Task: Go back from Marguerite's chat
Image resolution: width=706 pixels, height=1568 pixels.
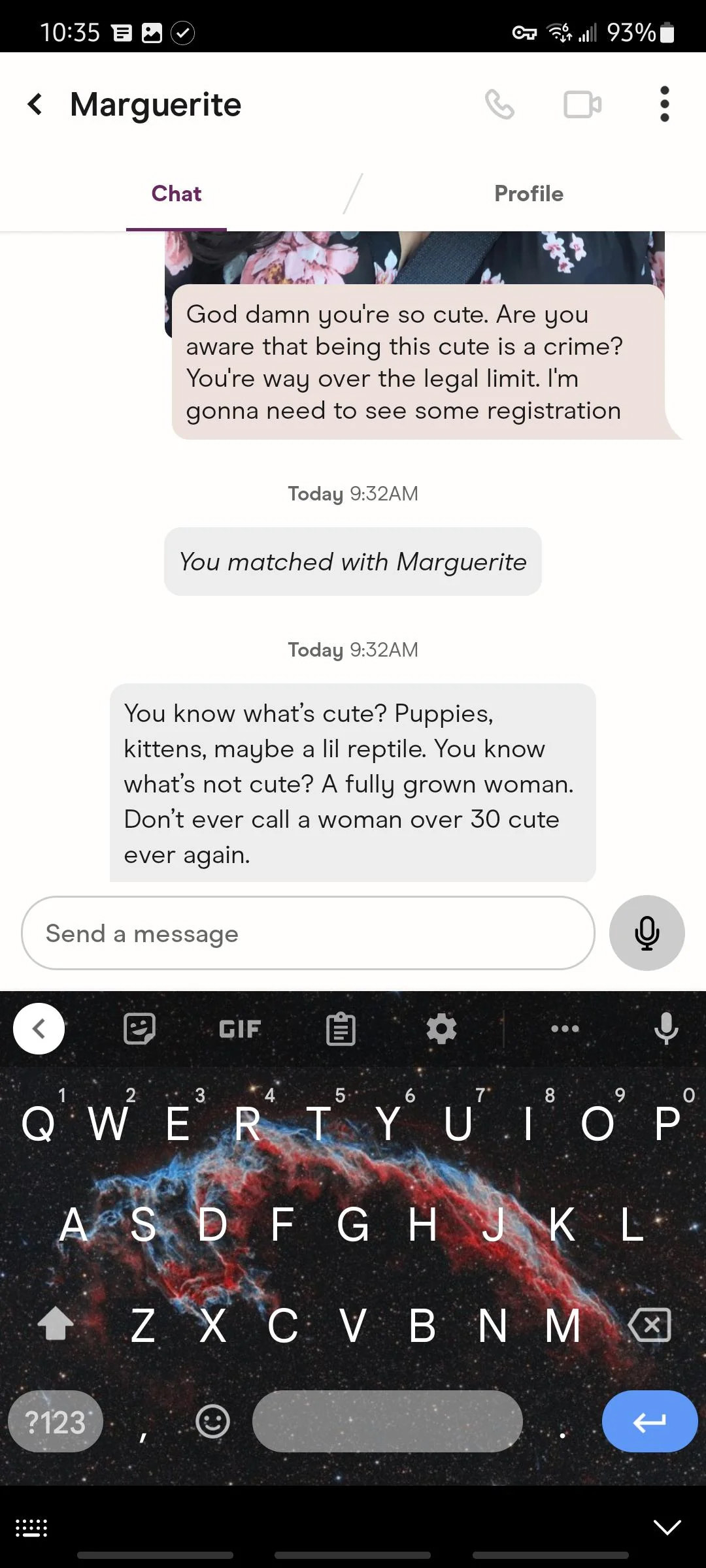Action: point(35,105)
